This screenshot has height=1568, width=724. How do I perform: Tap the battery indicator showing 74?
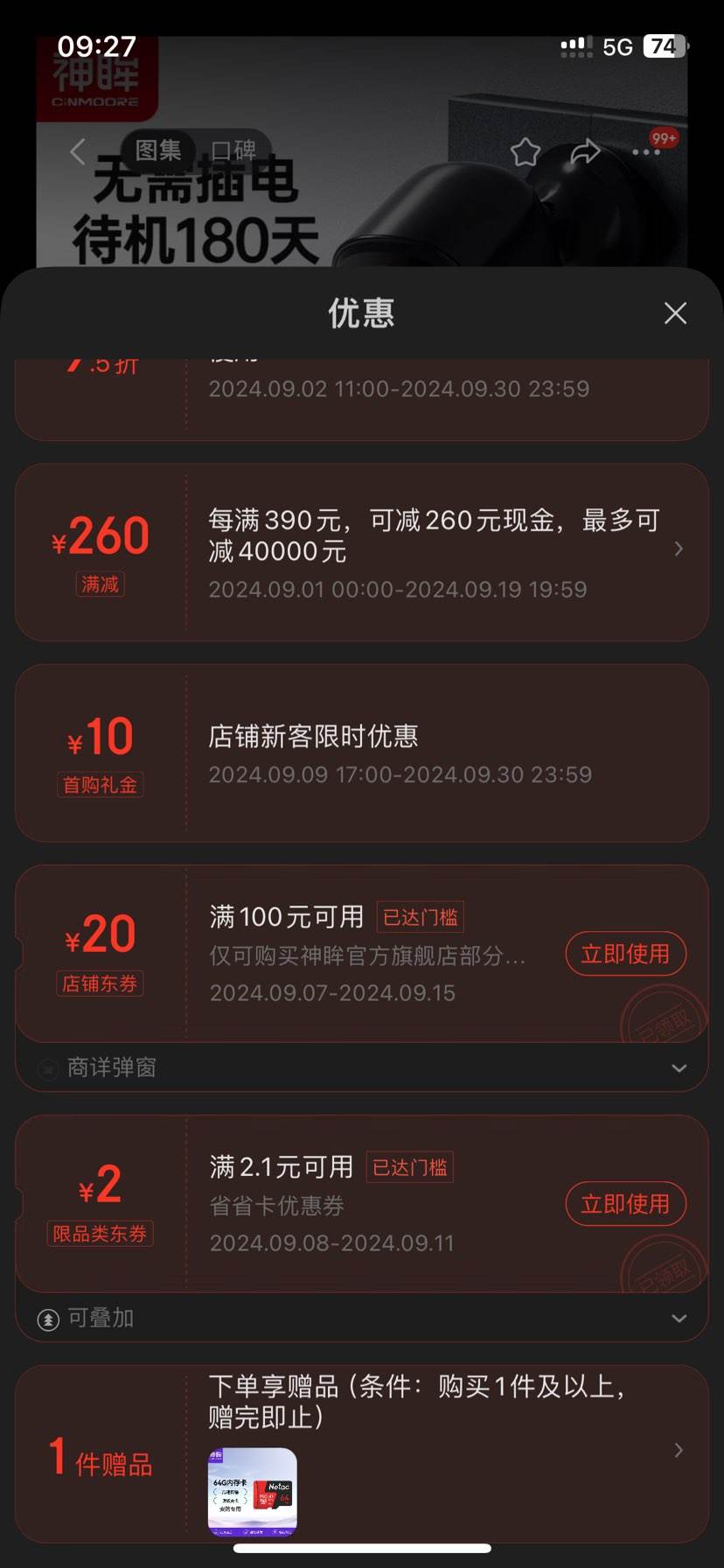click(x=665, y=46)
